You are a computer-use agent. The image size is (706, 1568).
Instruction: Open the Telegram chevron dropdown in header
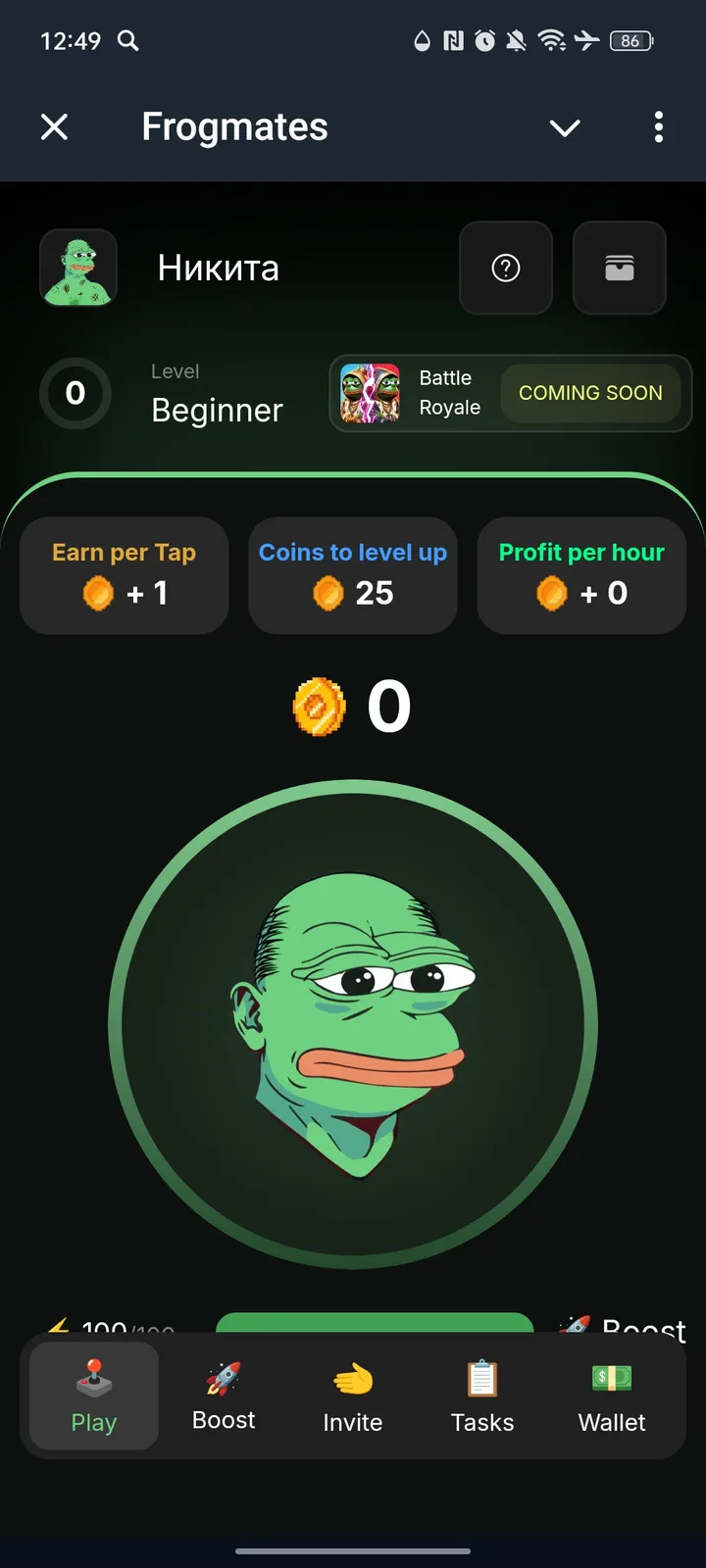click(565, 127)
